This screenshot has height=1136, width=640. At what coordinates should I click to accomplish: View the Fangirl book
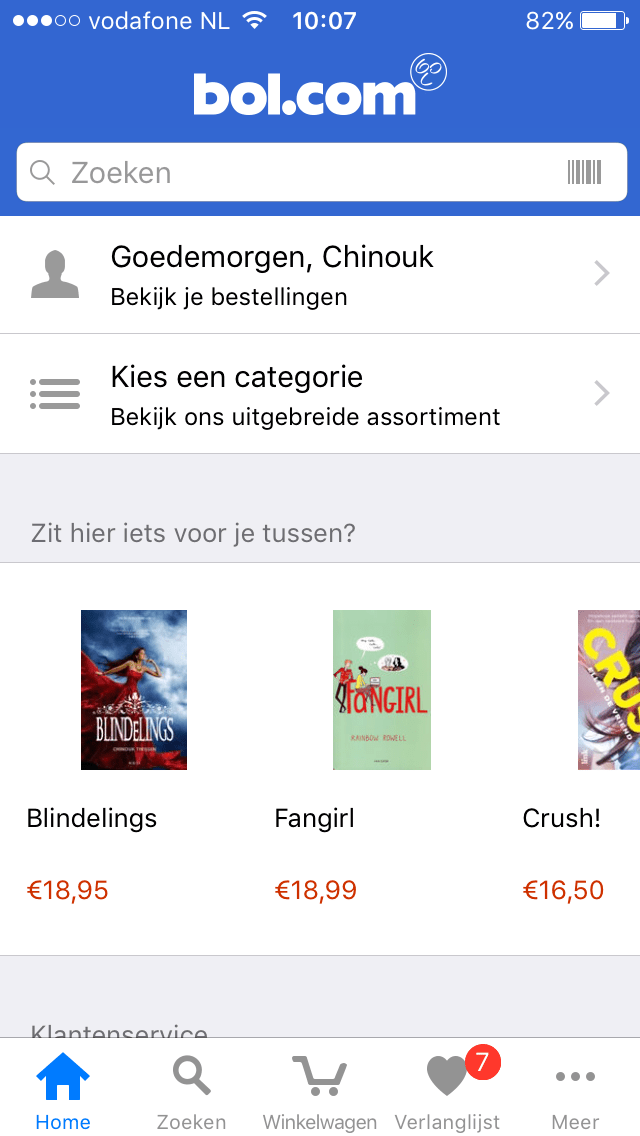coord(381,690)
